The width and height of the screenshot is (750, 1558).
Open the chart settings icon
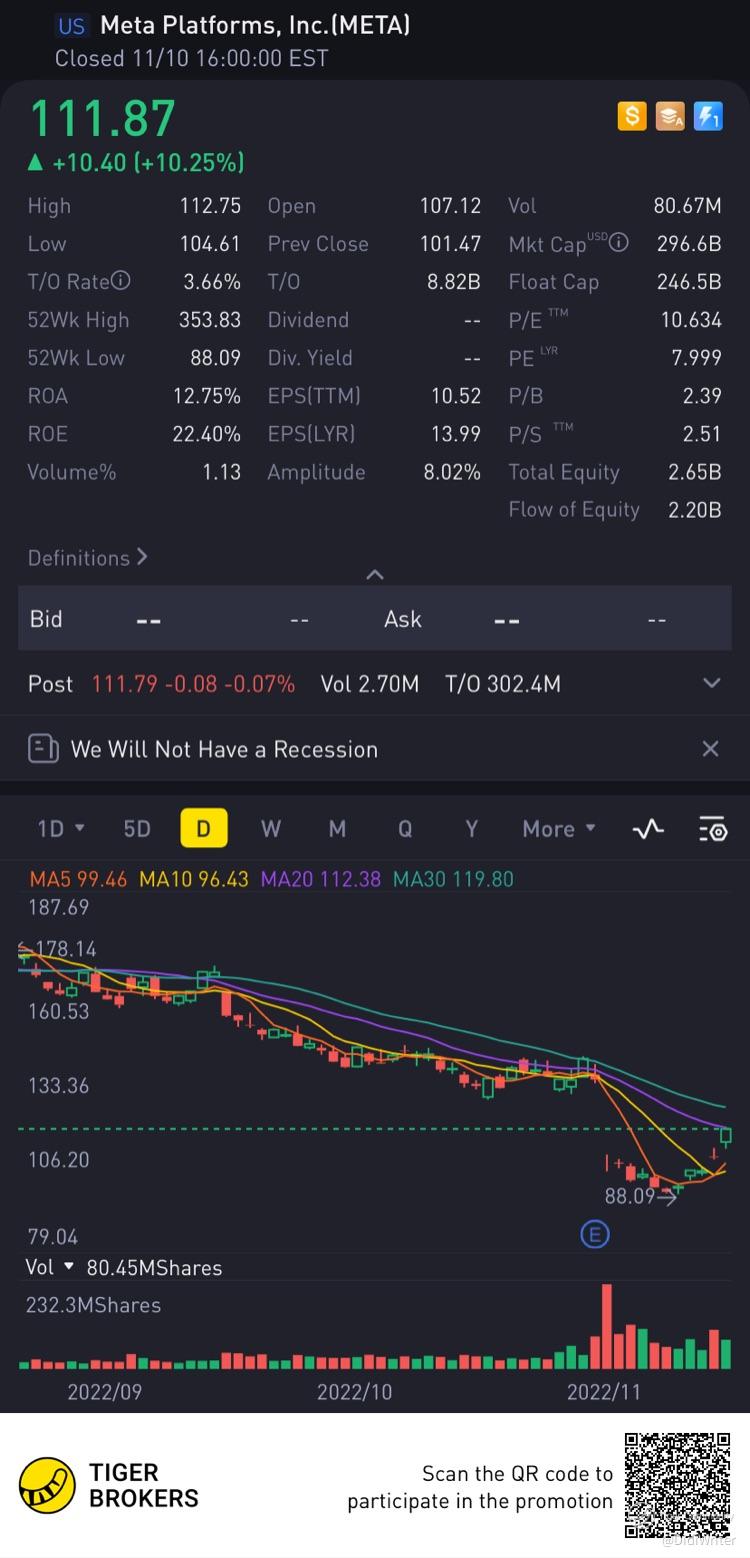click(x=712, y=829)
